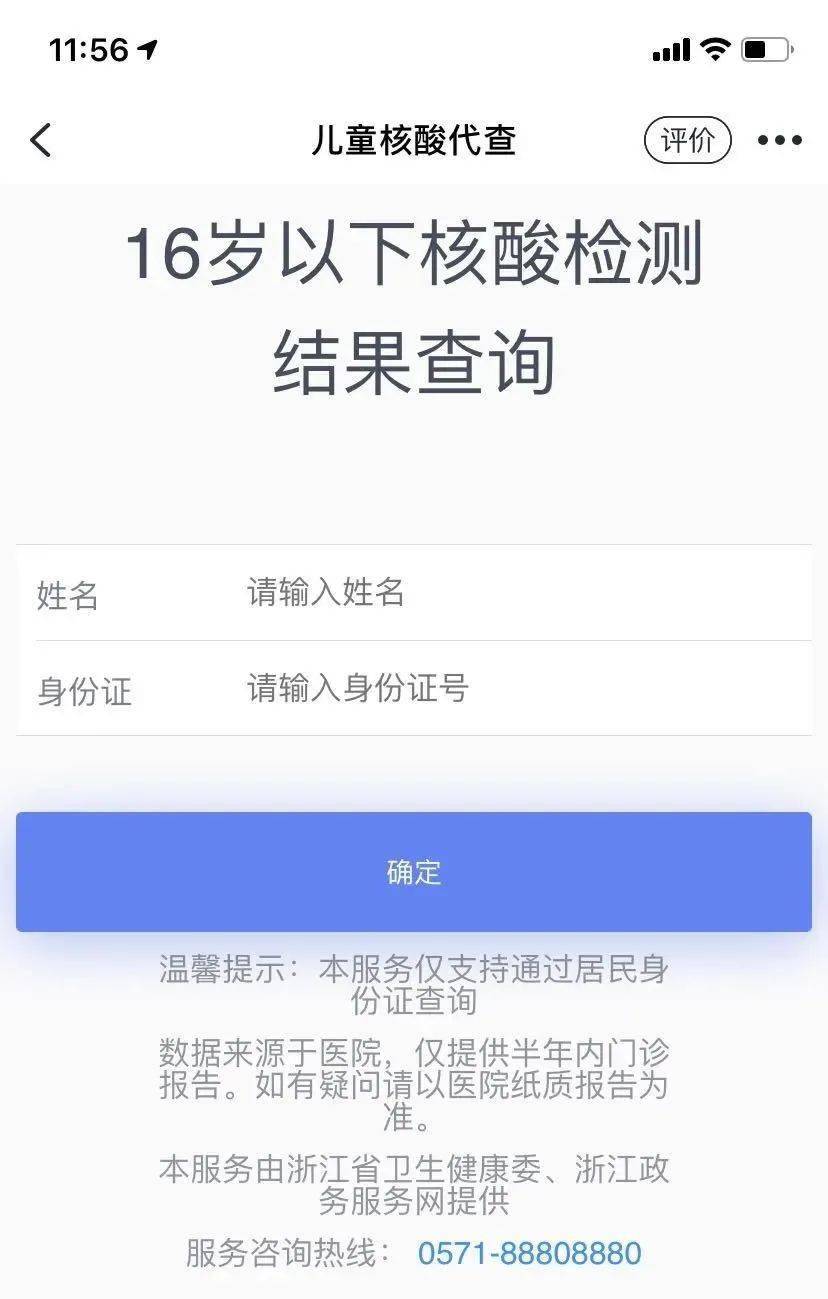Tap the 评价 (review) pill button

coord(688,140)
